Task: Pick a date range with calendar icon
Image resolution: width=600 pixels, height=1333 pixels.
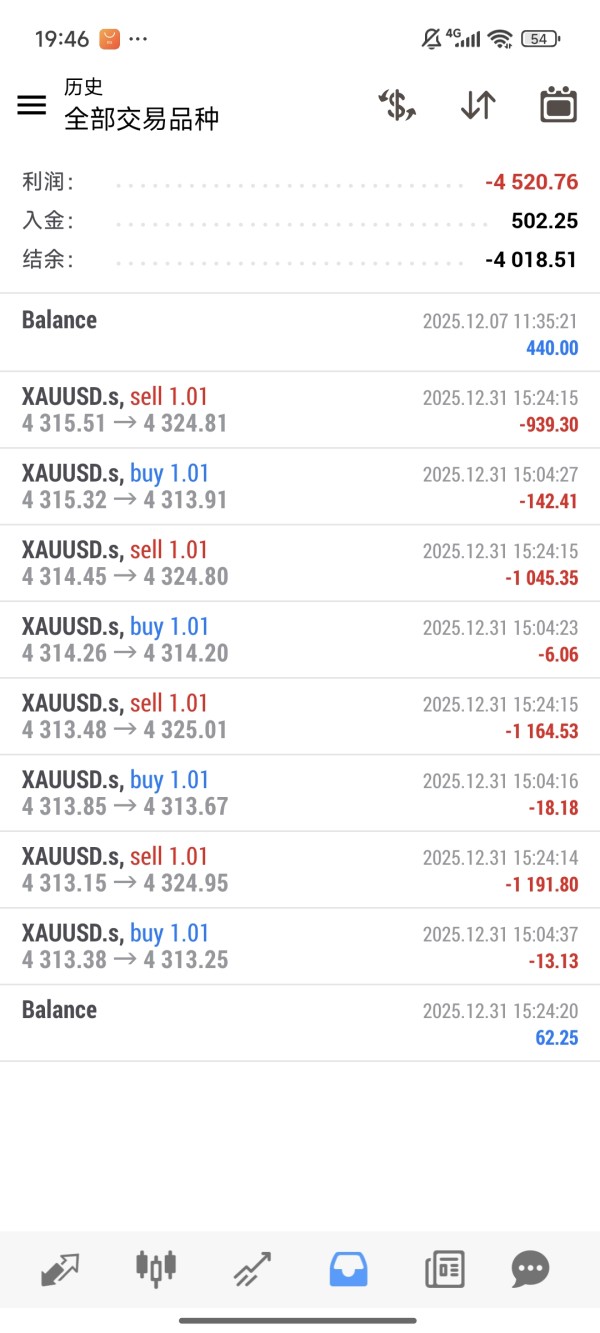Action: click(558, 105)
